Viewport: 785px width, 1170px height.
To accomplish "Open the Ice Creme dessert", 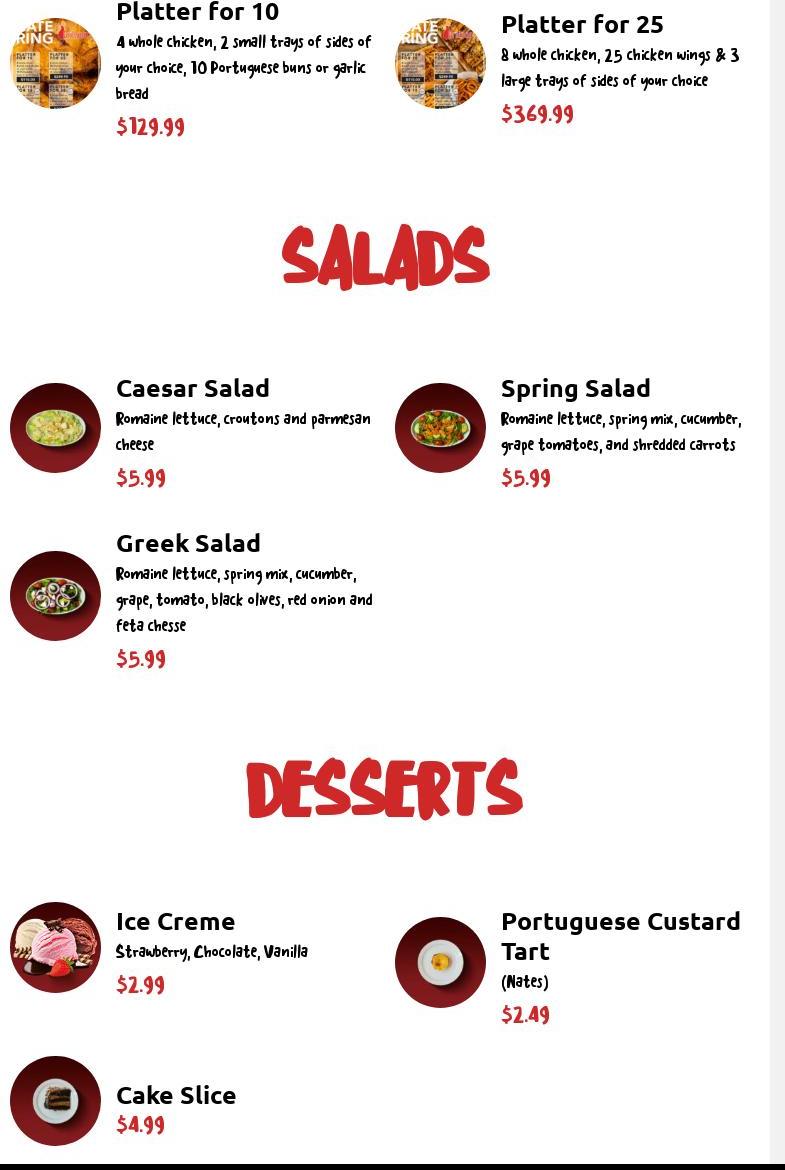I will [x=175, y=921].
